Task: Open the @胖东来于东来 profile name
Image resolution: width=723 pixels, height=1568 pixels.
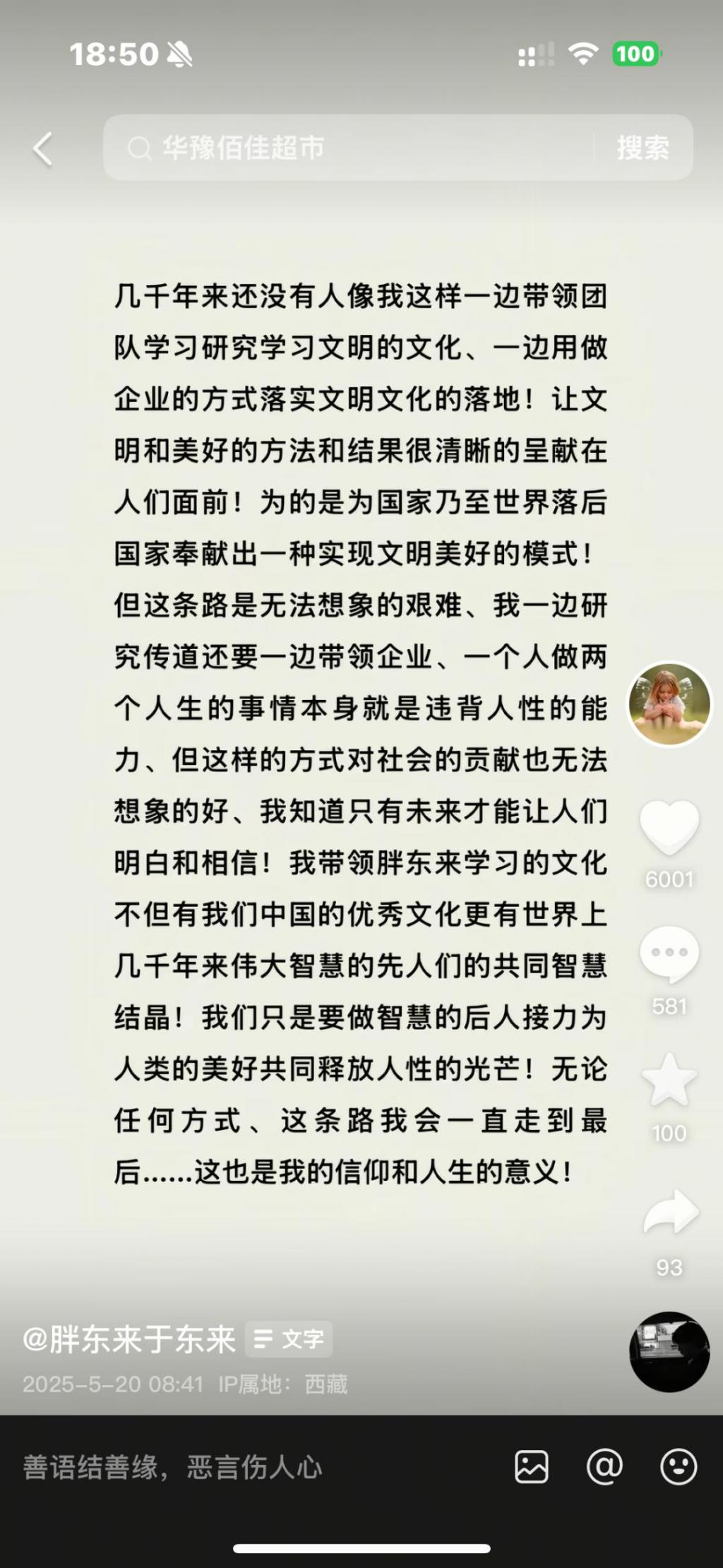Action: (129, 1339)
